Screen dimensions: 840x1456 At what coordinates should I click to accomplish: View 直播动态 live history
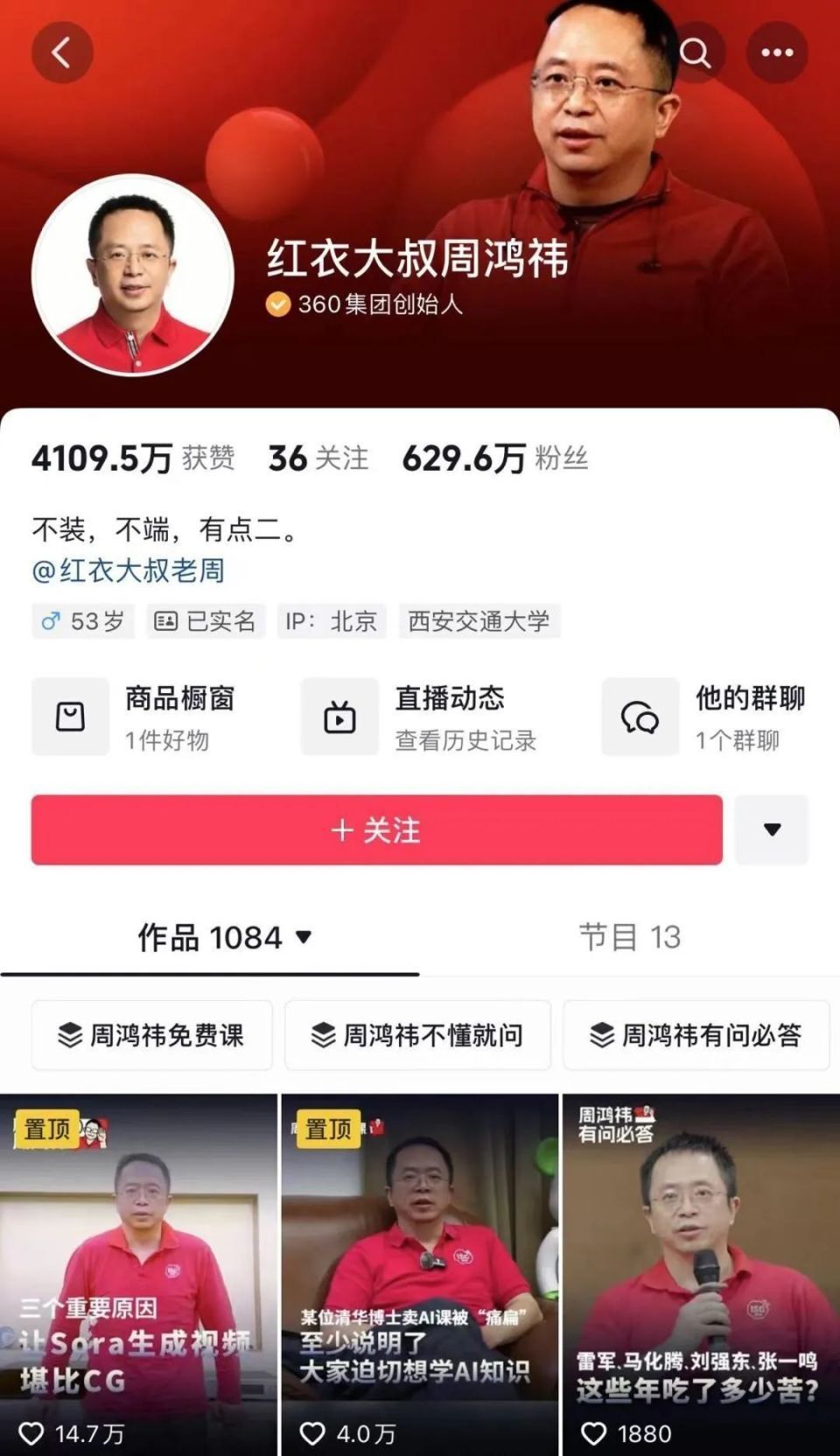422,717
